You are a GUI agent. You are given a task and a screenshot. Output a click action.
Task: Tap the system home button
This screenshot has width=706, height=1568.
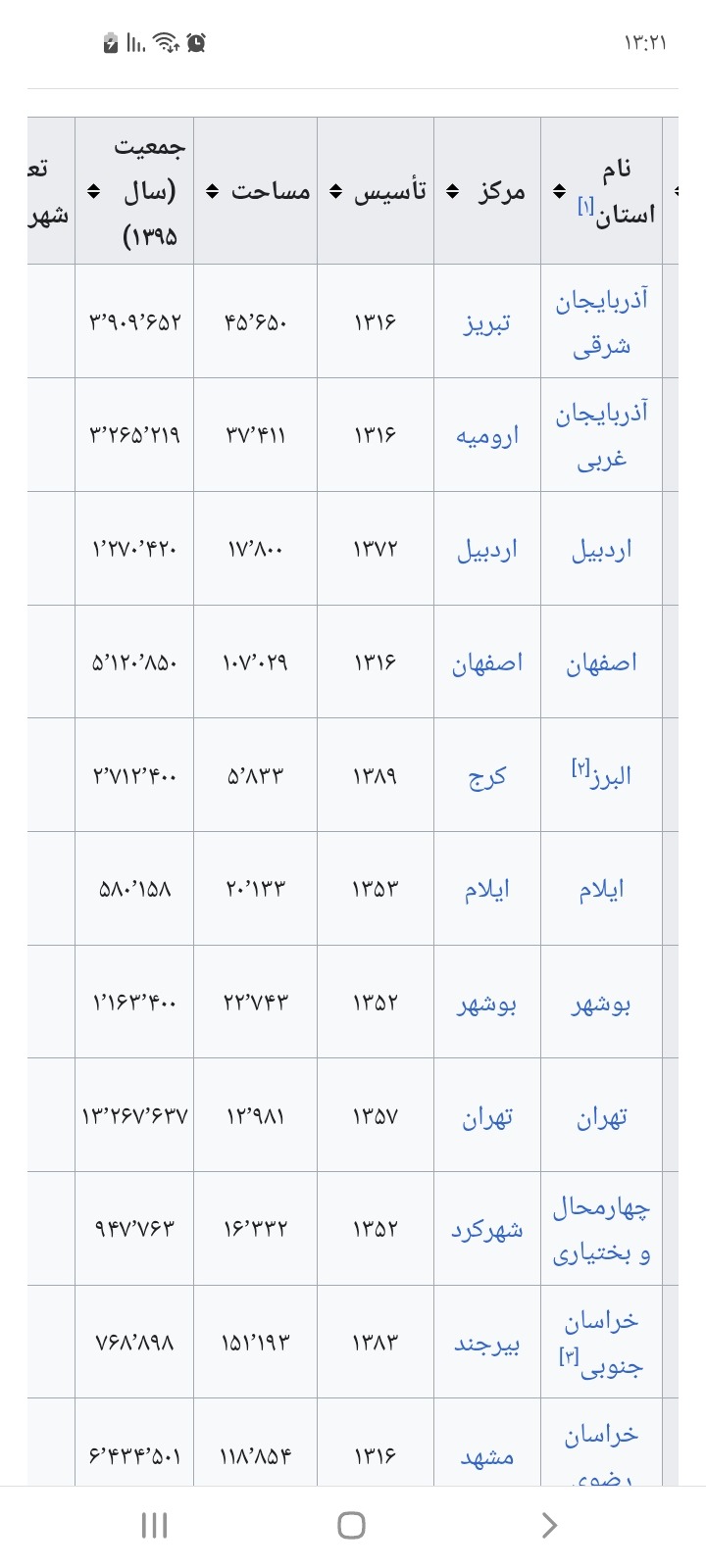click(x=351, y=1525)
